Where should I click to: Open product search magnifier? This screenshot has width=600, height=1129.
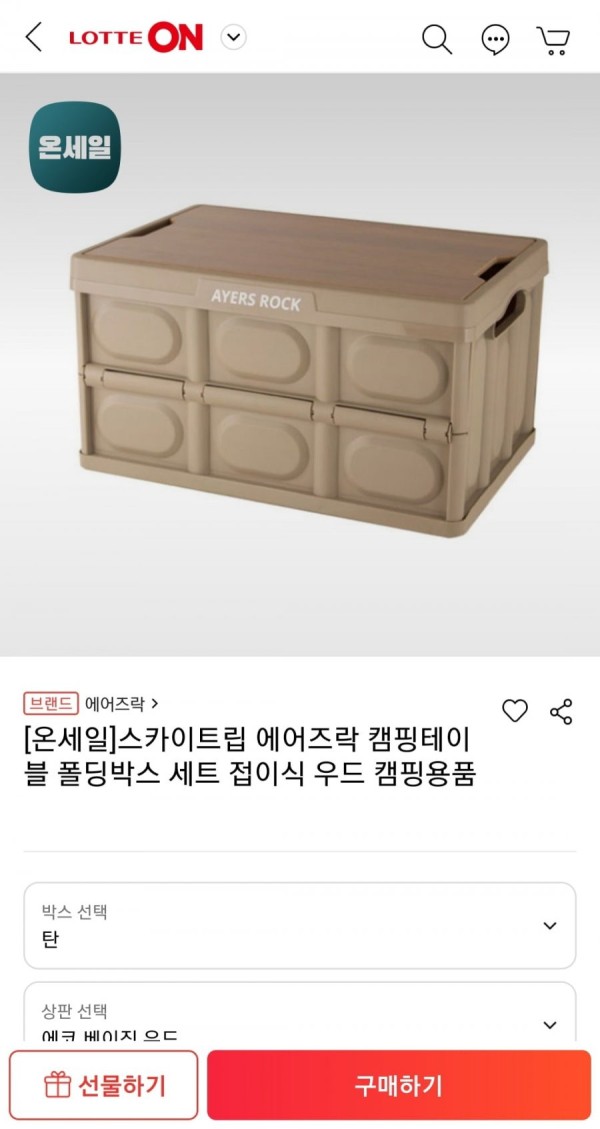coord(437,39)
